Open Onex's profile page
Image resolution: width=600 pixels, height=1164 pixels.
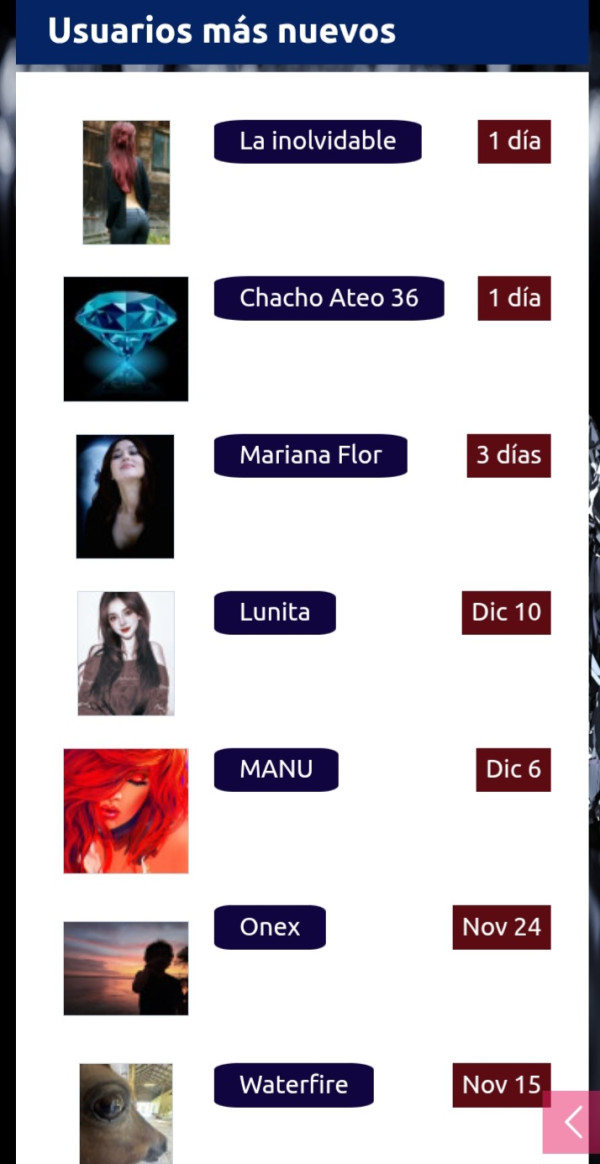click(269, 927)
